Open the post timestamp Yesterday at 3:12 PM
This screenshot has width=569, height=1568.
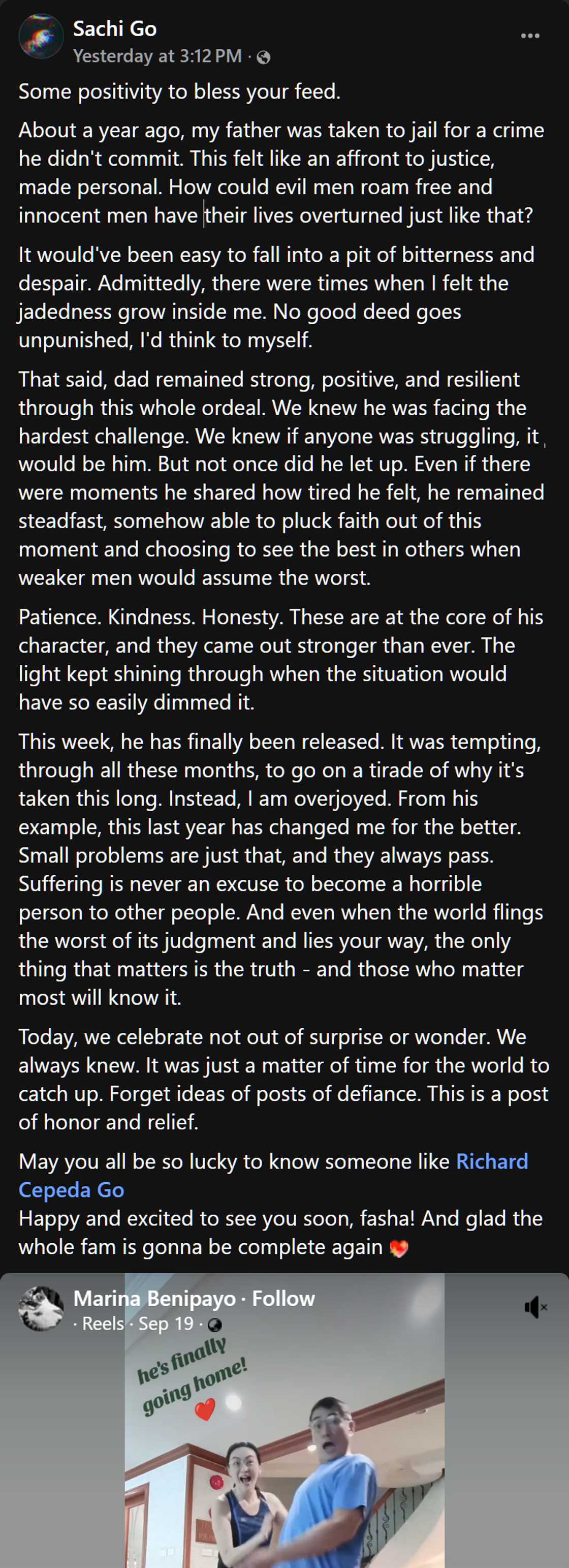pyautogui.click(x=157, y=56)
